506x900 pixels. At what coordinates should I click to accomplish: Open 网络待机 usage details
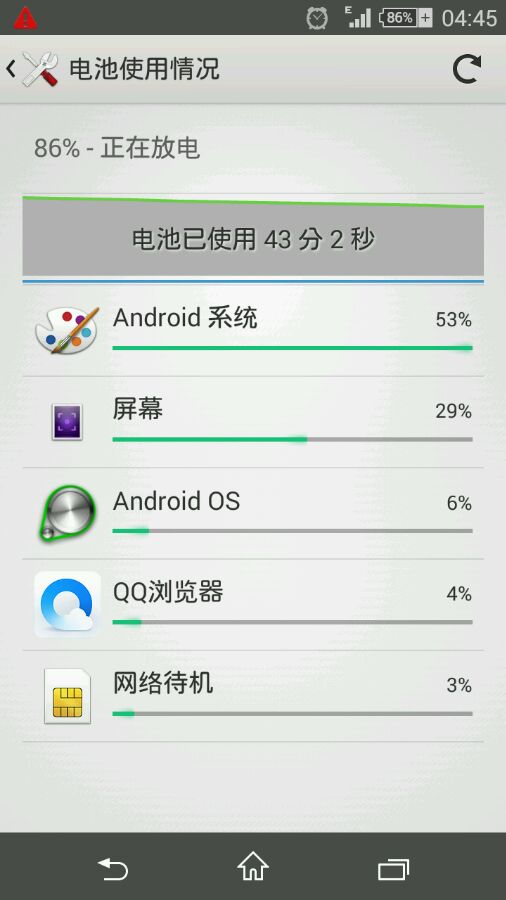pos(253,696)
